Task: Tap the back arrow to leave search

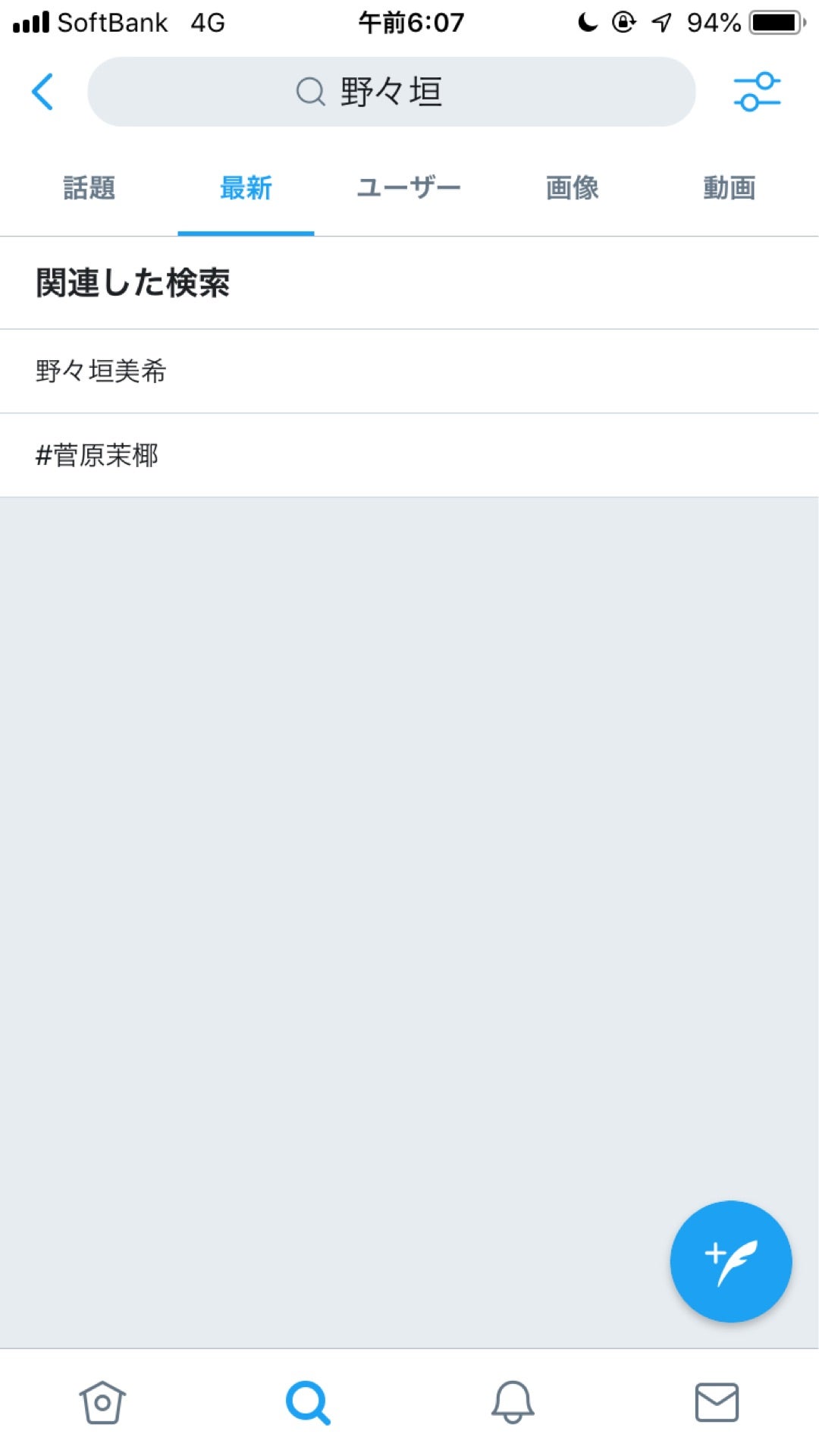Action: (43, 91)
